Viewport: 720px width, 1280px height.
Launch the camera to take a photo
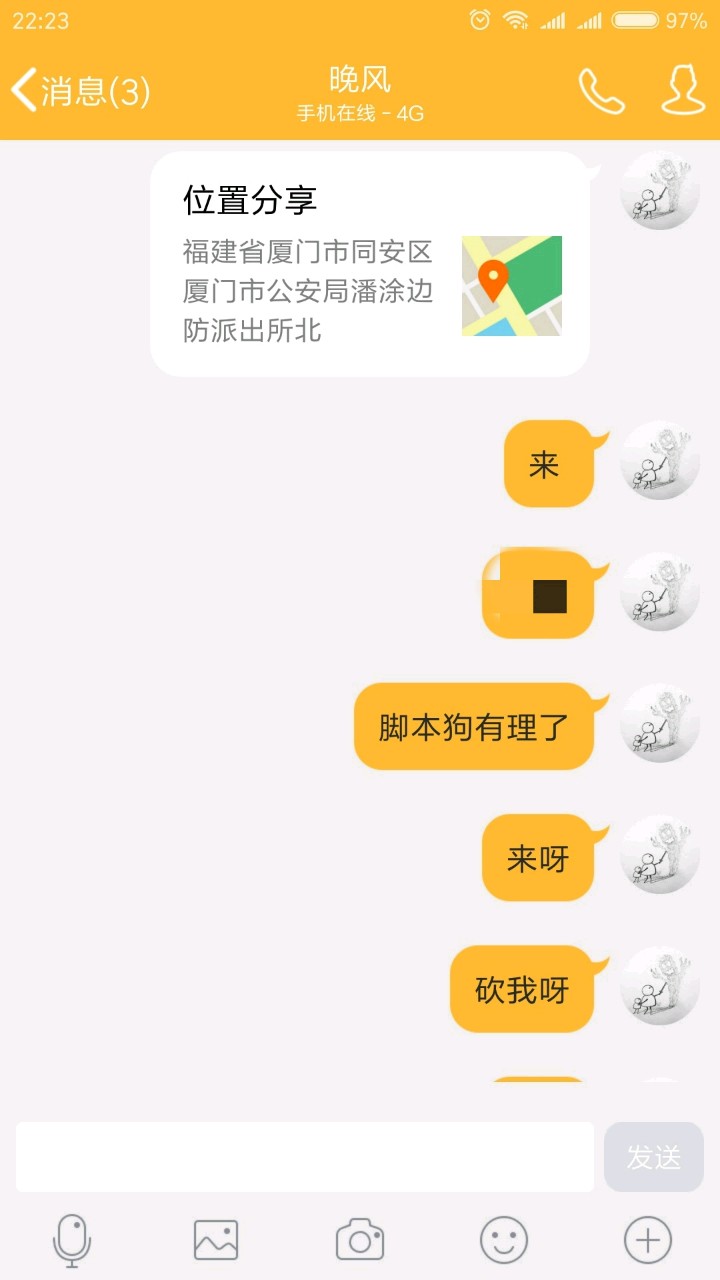coord(360,1241)
